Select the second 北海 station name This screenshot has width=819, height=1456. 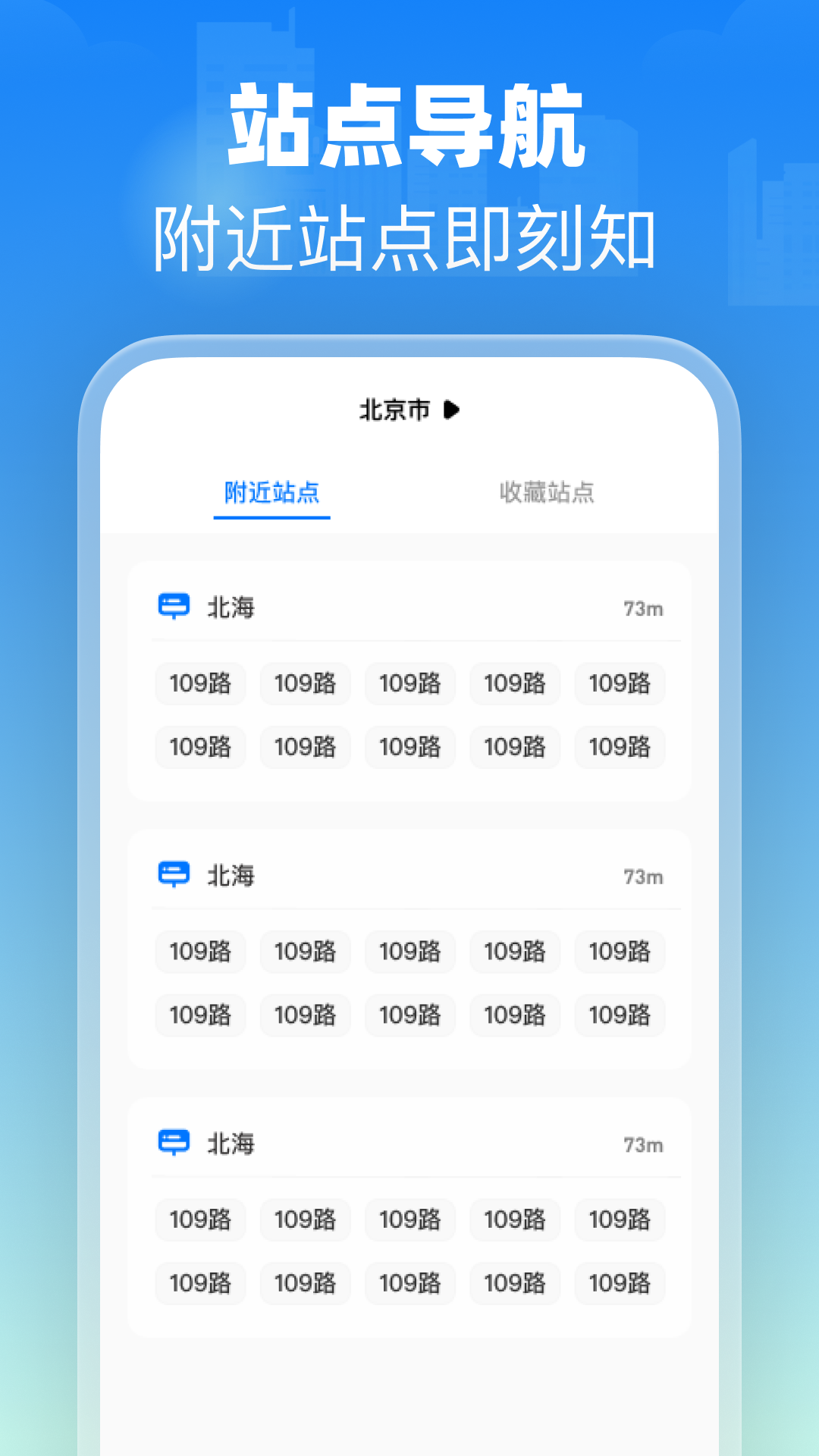225,875
